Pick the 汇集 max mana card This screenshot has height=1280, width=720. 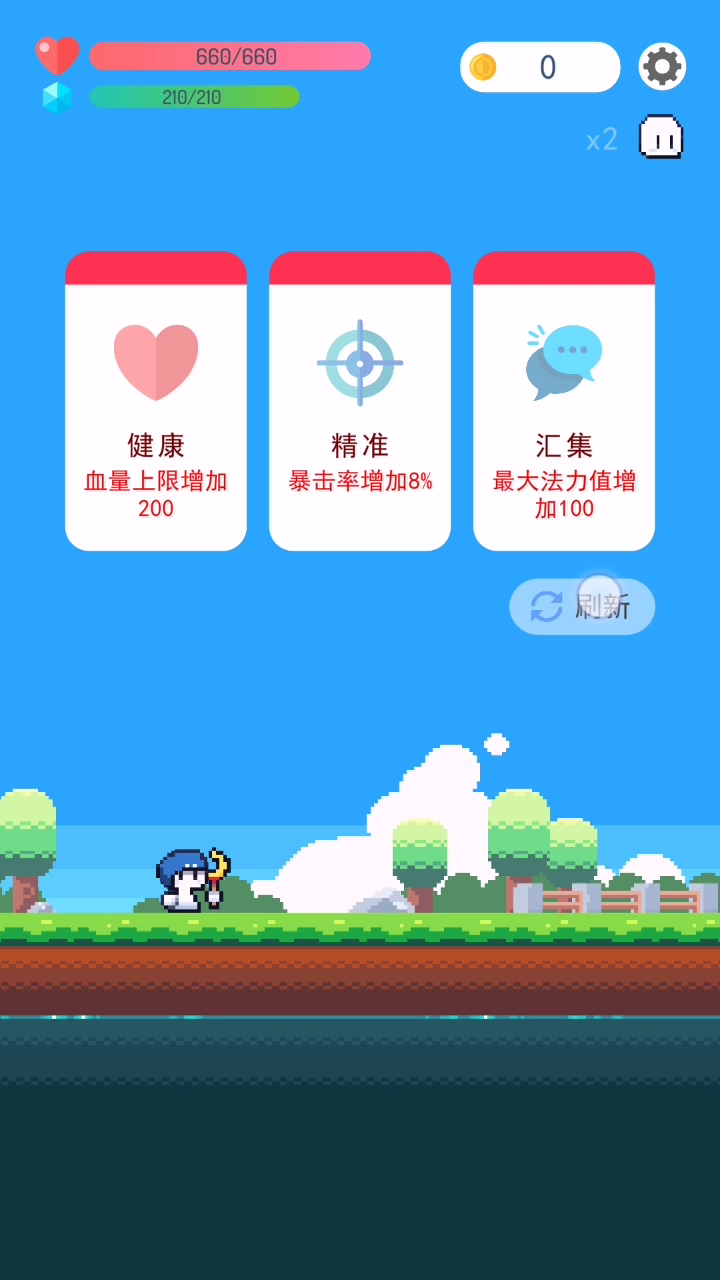564,401
